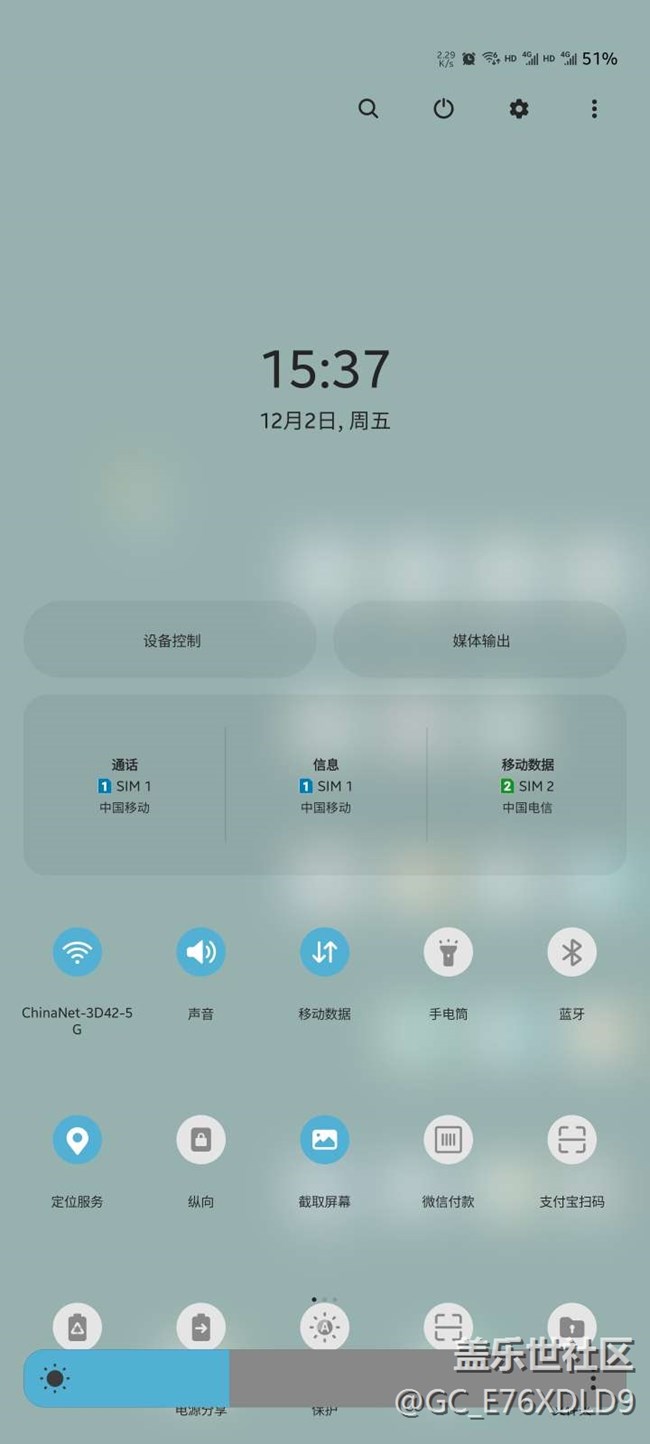Disable 移动数据 mobile data tile
Screen dimensions: 650x1444
click(325, 952)
